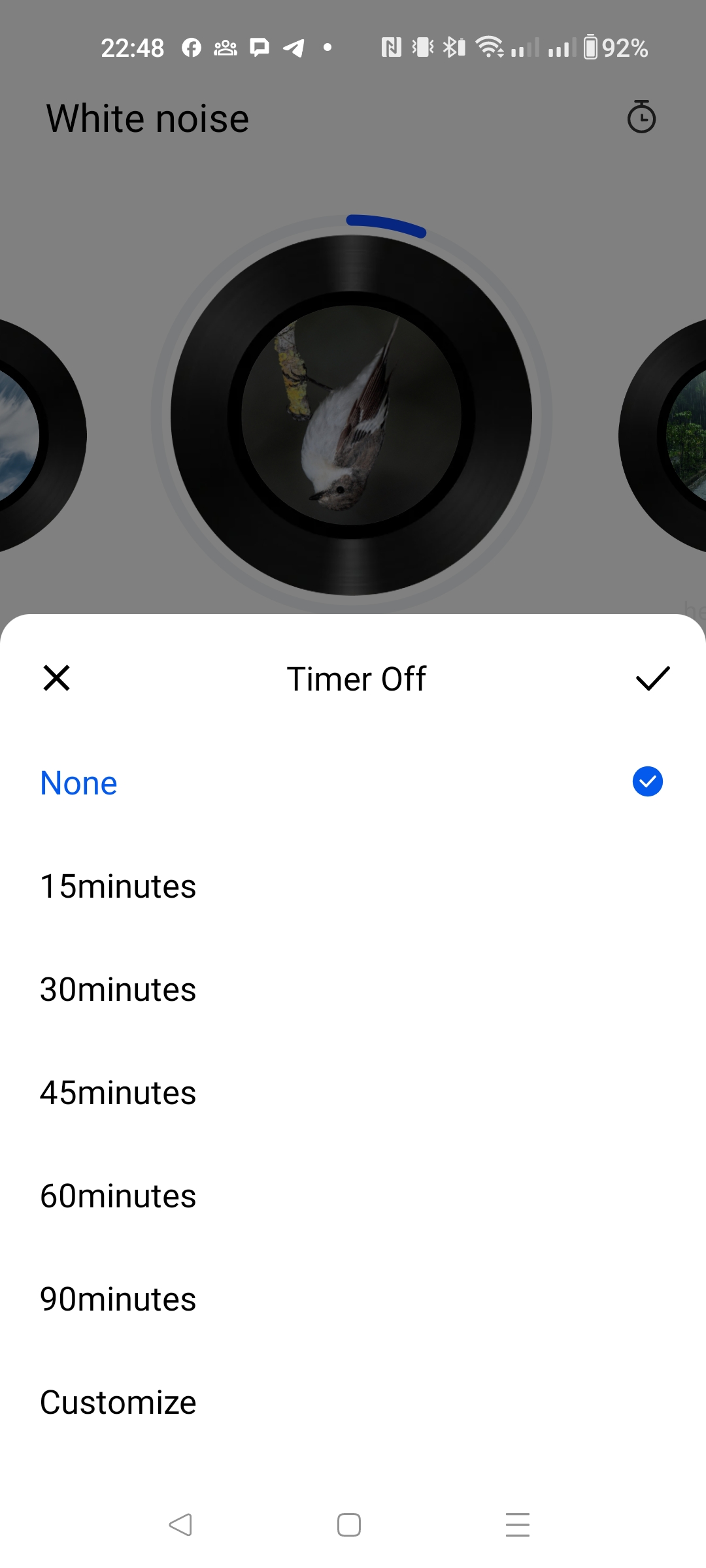The width and height of the screenshot is (706, 1568).
Task: Close the Timer Off sheet
Action: click(57, 678)
